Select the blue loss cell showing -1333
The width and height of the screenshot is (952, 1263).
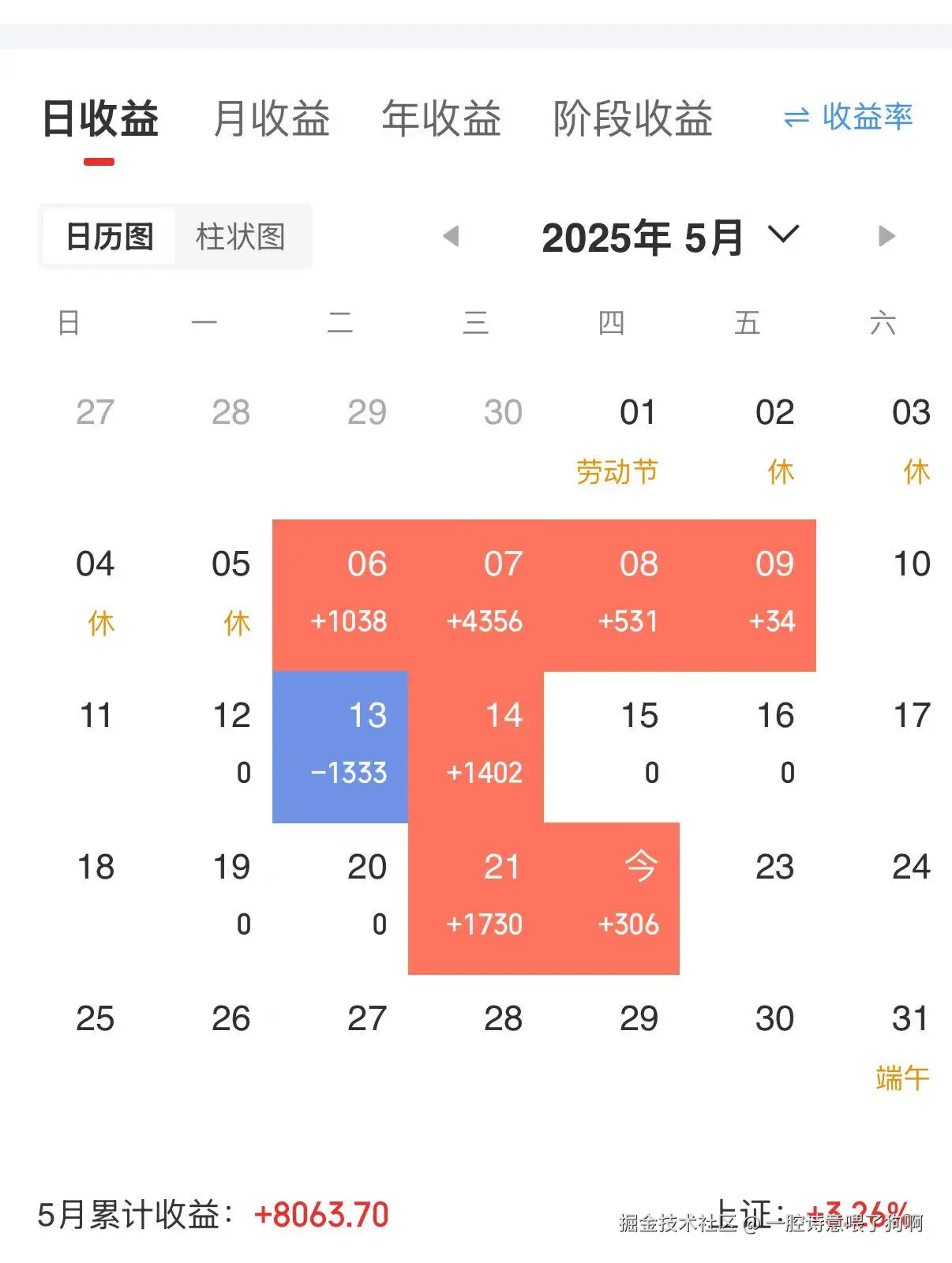tap(341, 742)
